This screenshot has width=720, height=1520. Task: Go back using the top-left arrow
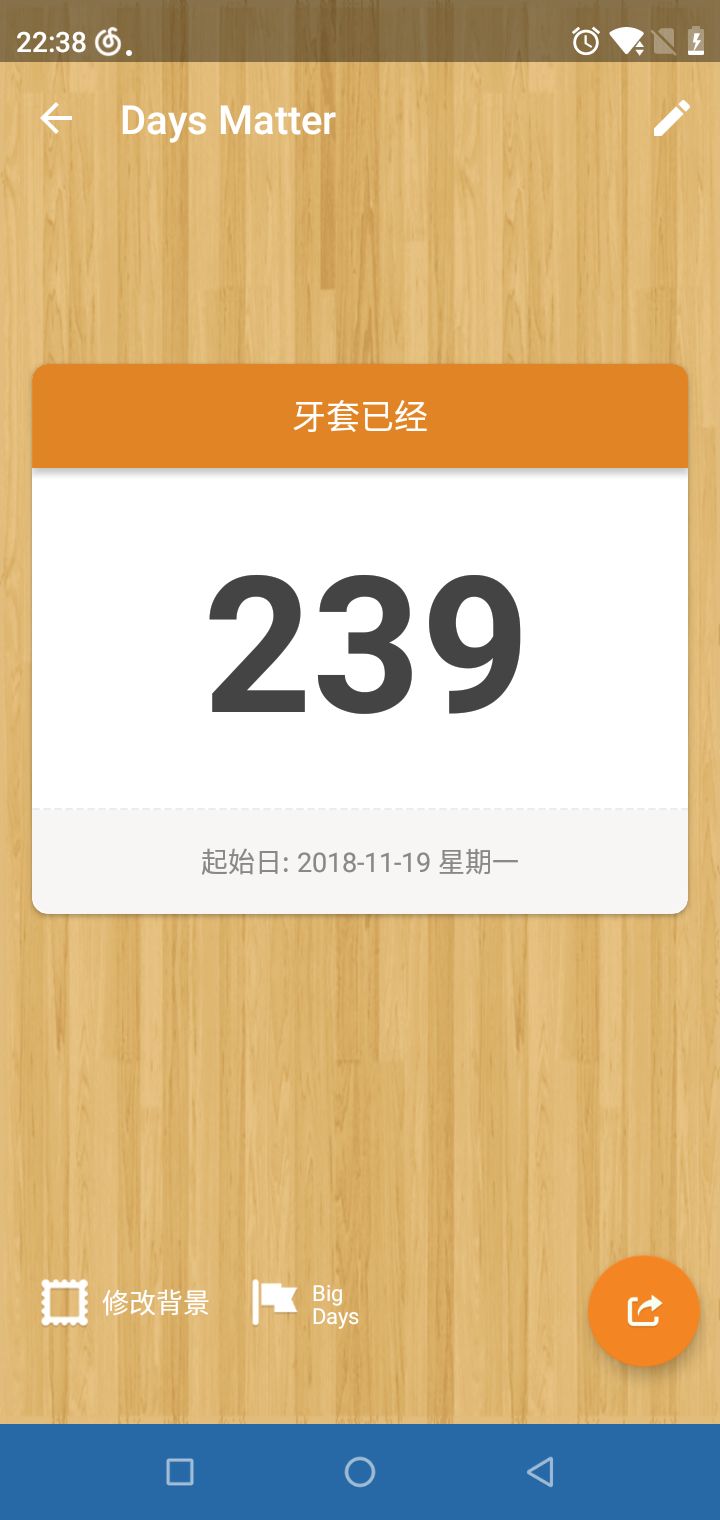pos(56,120)
